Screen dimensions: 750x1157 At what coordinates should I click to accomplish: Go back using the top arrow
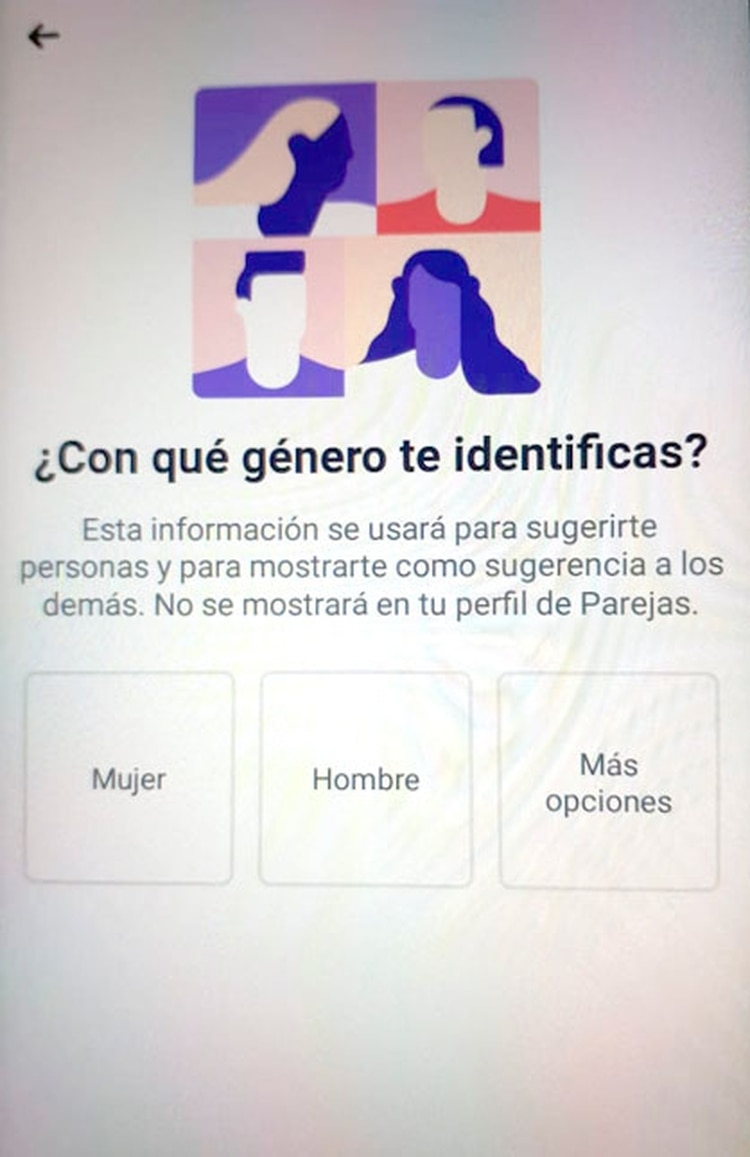(44, 37)
